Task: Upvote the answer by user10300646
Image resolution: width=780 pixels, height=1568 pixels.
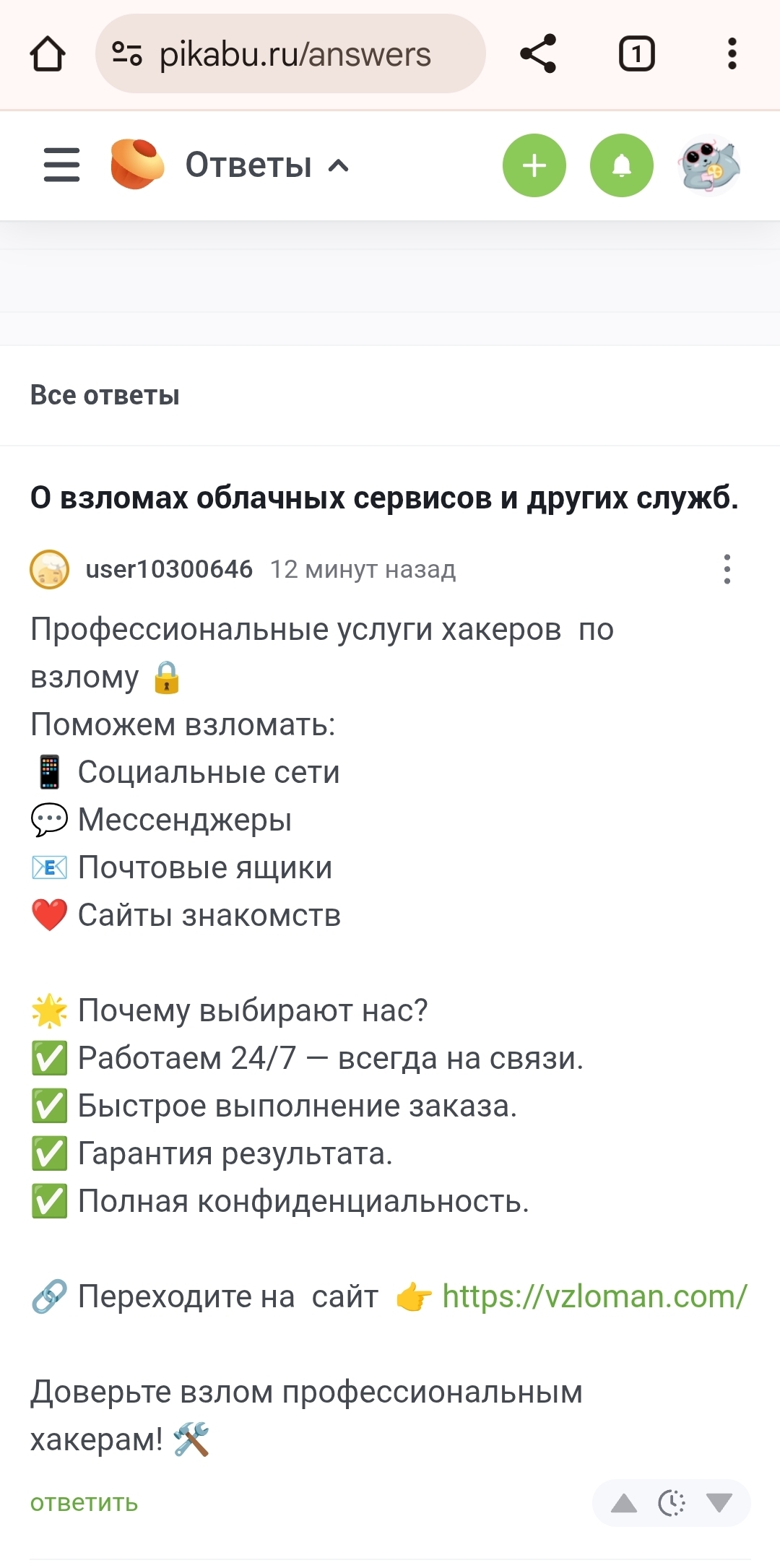Action: pyautogui.click(x=624, y=1504)
